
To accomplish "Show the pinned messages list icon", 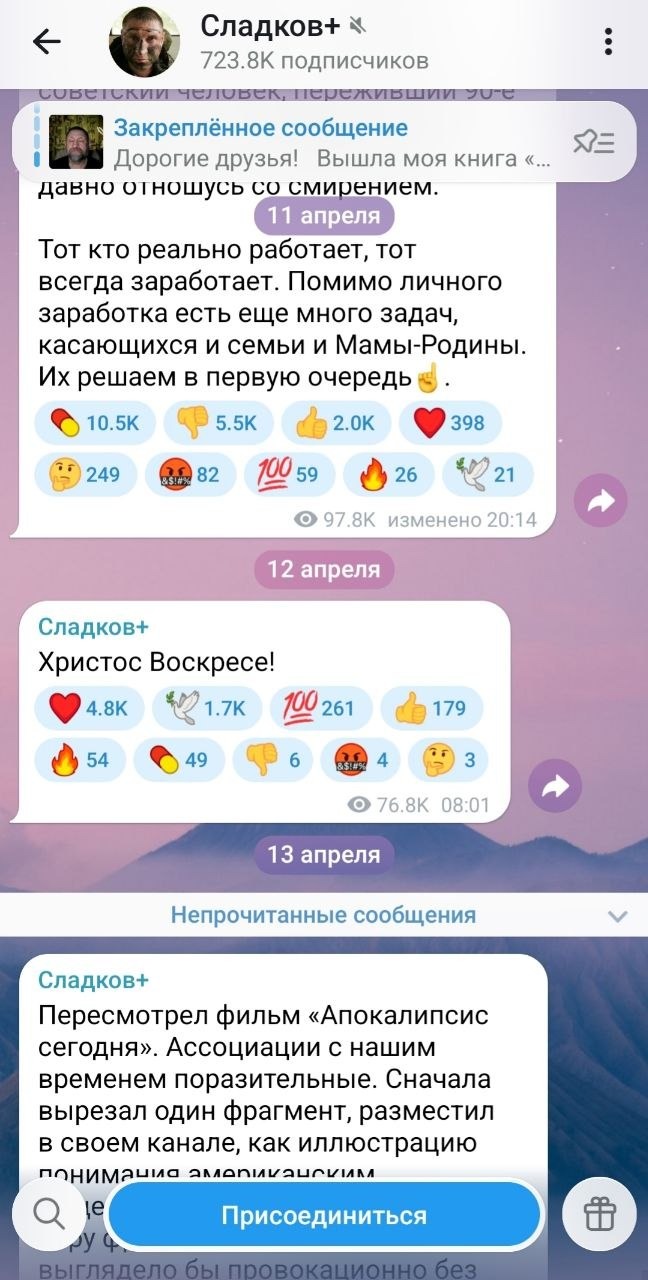I will pos(593,143).
